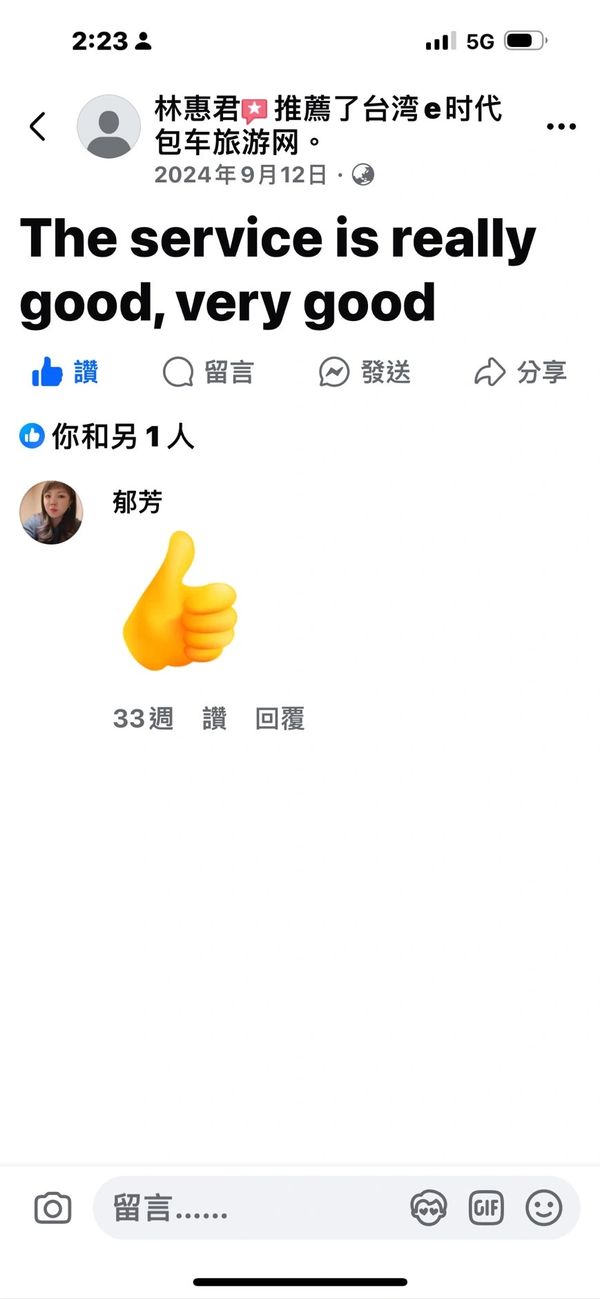600x1299 pixels.
Task: Send post via 發送 Messenger button
Action: coord(365,373)
